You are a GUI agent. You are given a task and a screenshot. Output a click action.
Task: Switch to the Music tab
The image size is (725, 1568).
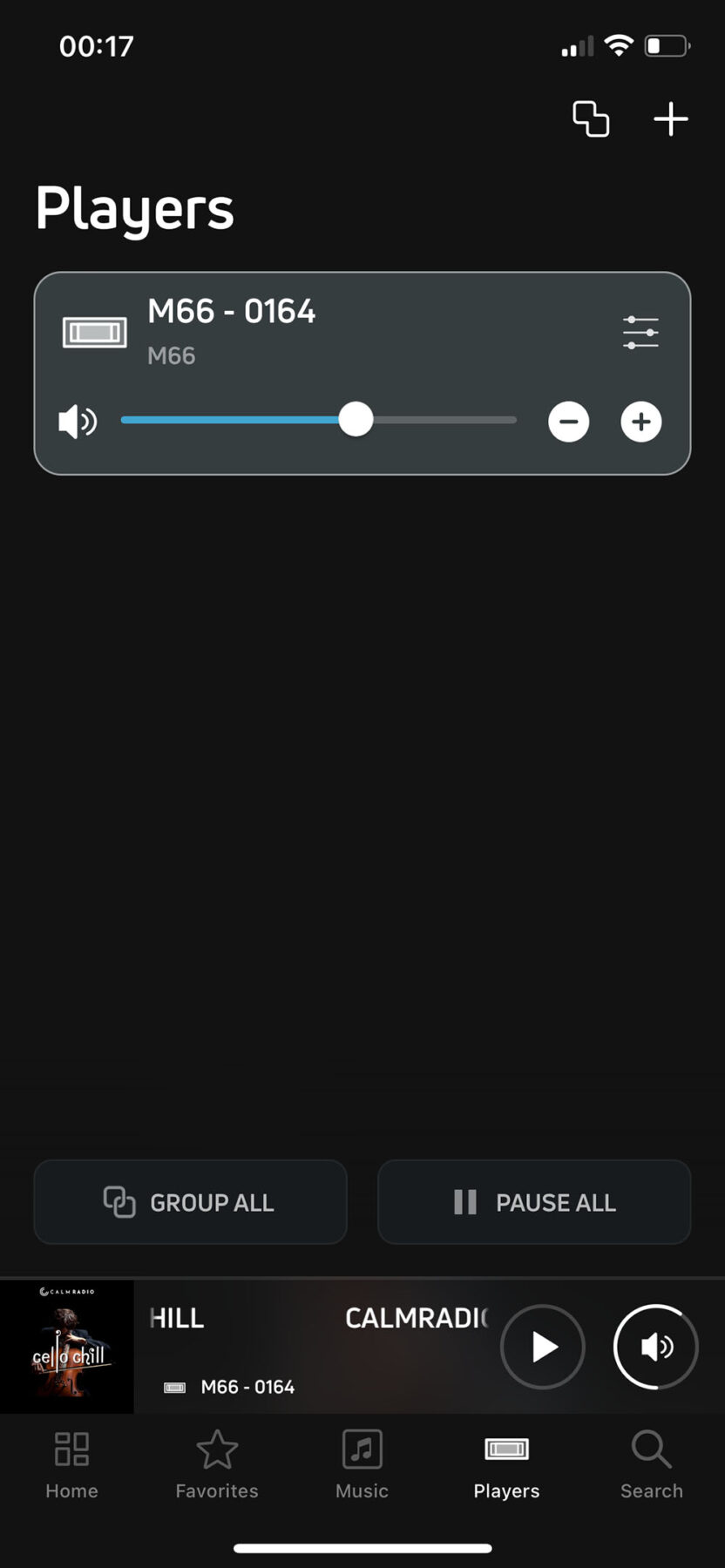click(x=362, y=1465)
